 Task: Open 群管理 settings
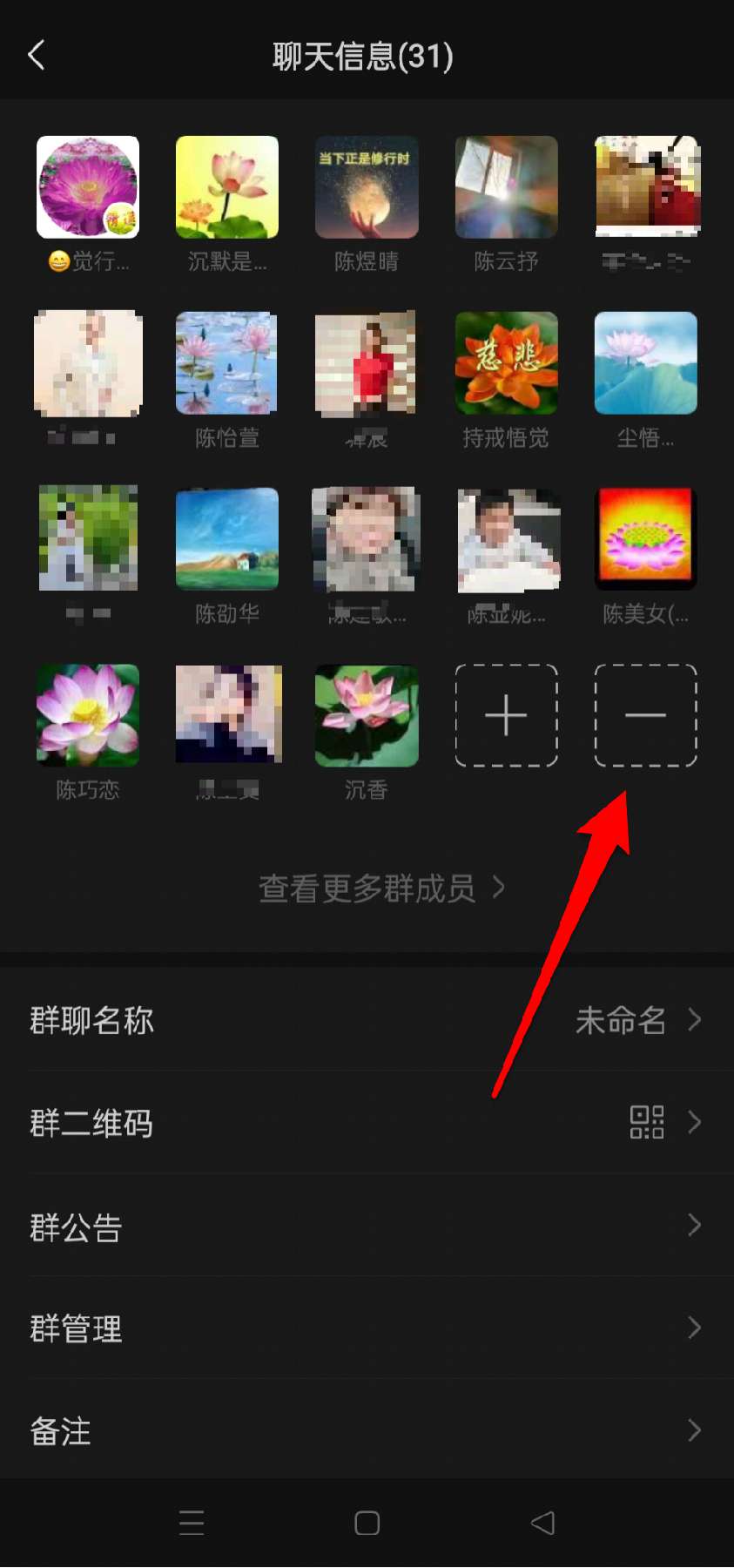click(x=367, y=1328)
